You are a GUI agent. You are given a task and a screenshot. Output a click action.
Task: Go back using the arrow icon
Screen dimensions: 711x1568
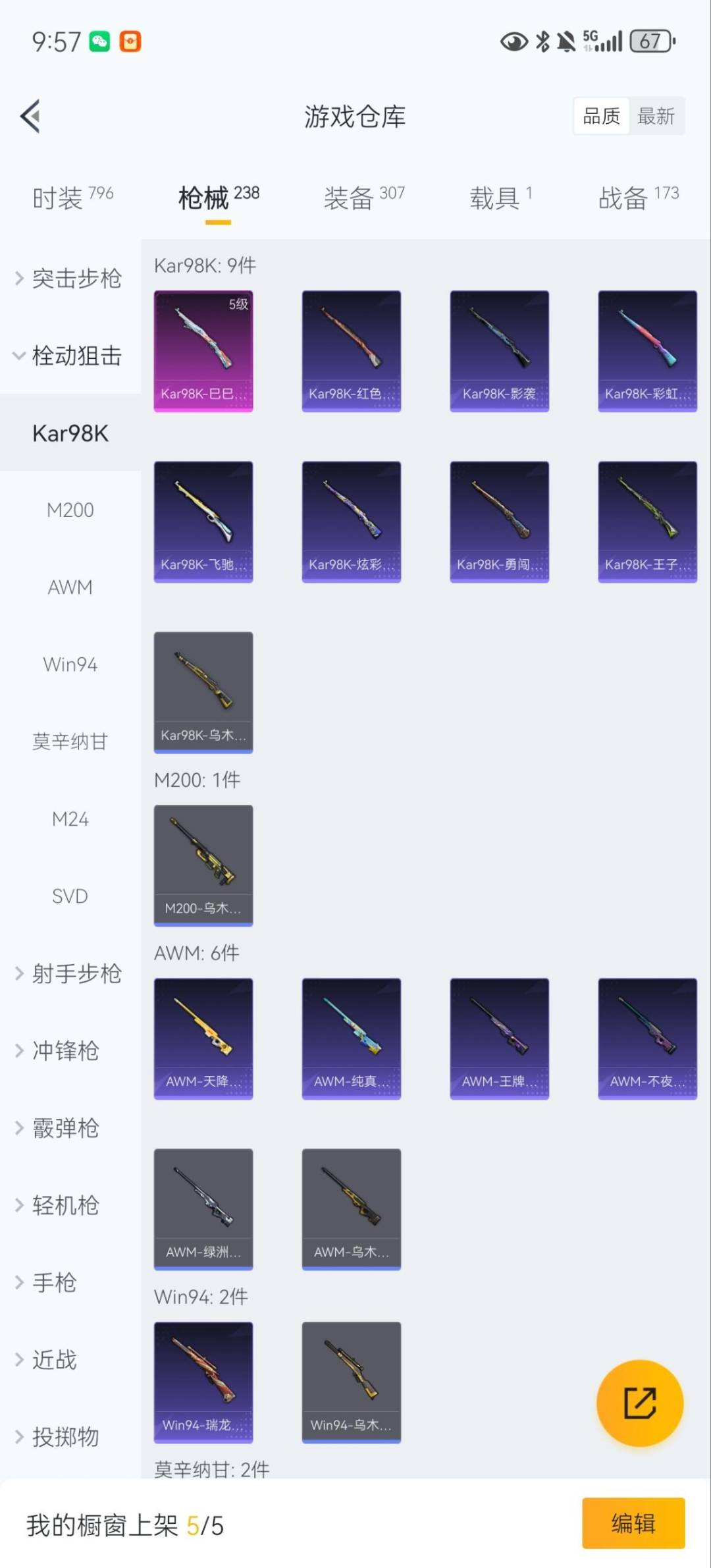point(31,117)
